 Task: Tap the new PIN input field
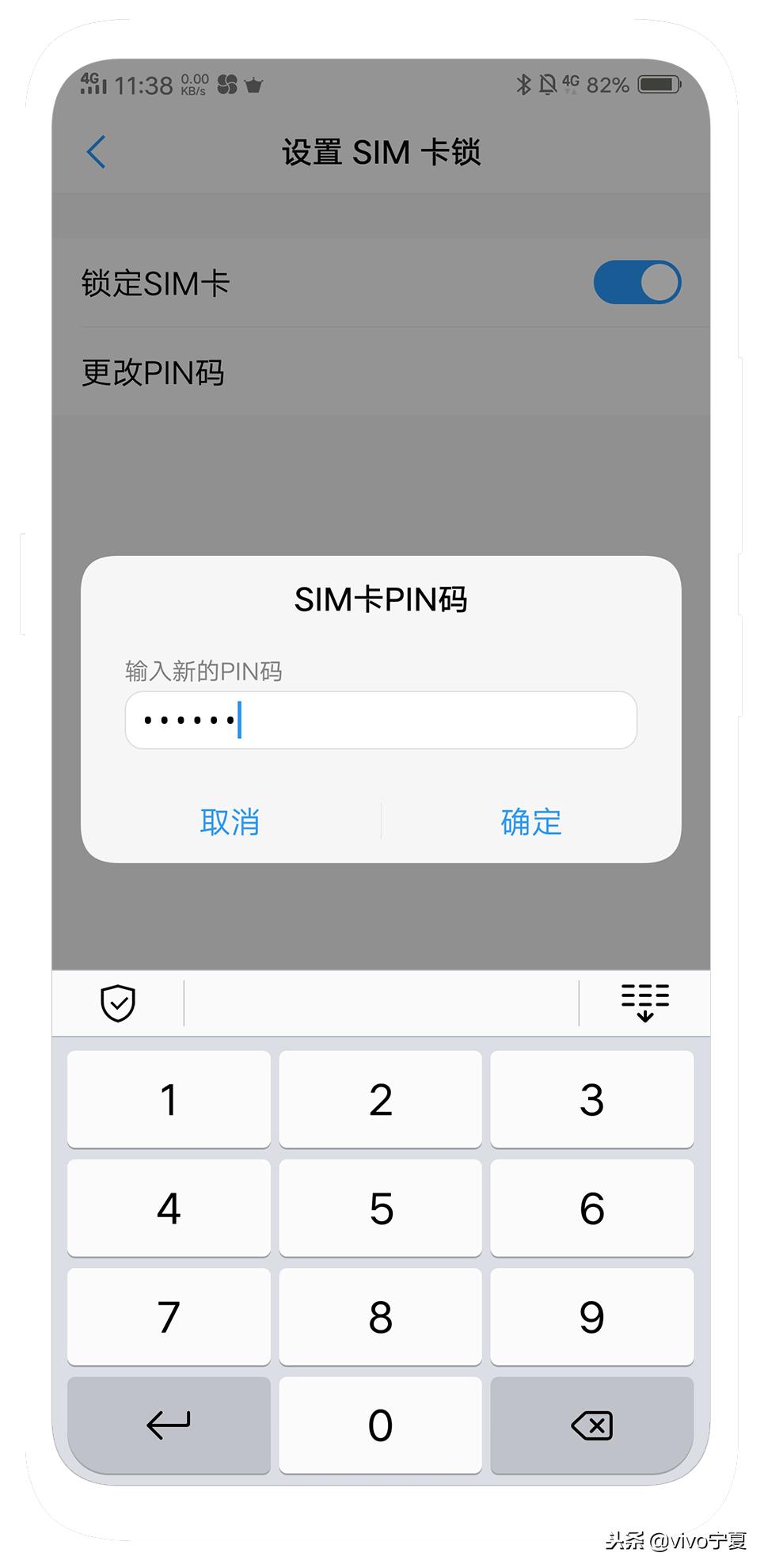pos(380,720)
